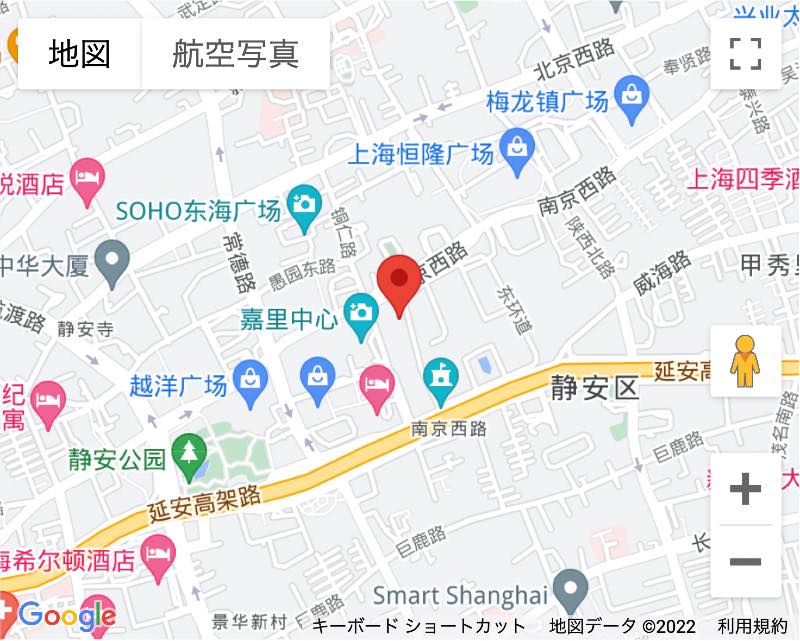Image resolution: width=800 pixels, height=641 pixels.
Task: Switch to the 地図 map view
Action: (x=80, y=53)
